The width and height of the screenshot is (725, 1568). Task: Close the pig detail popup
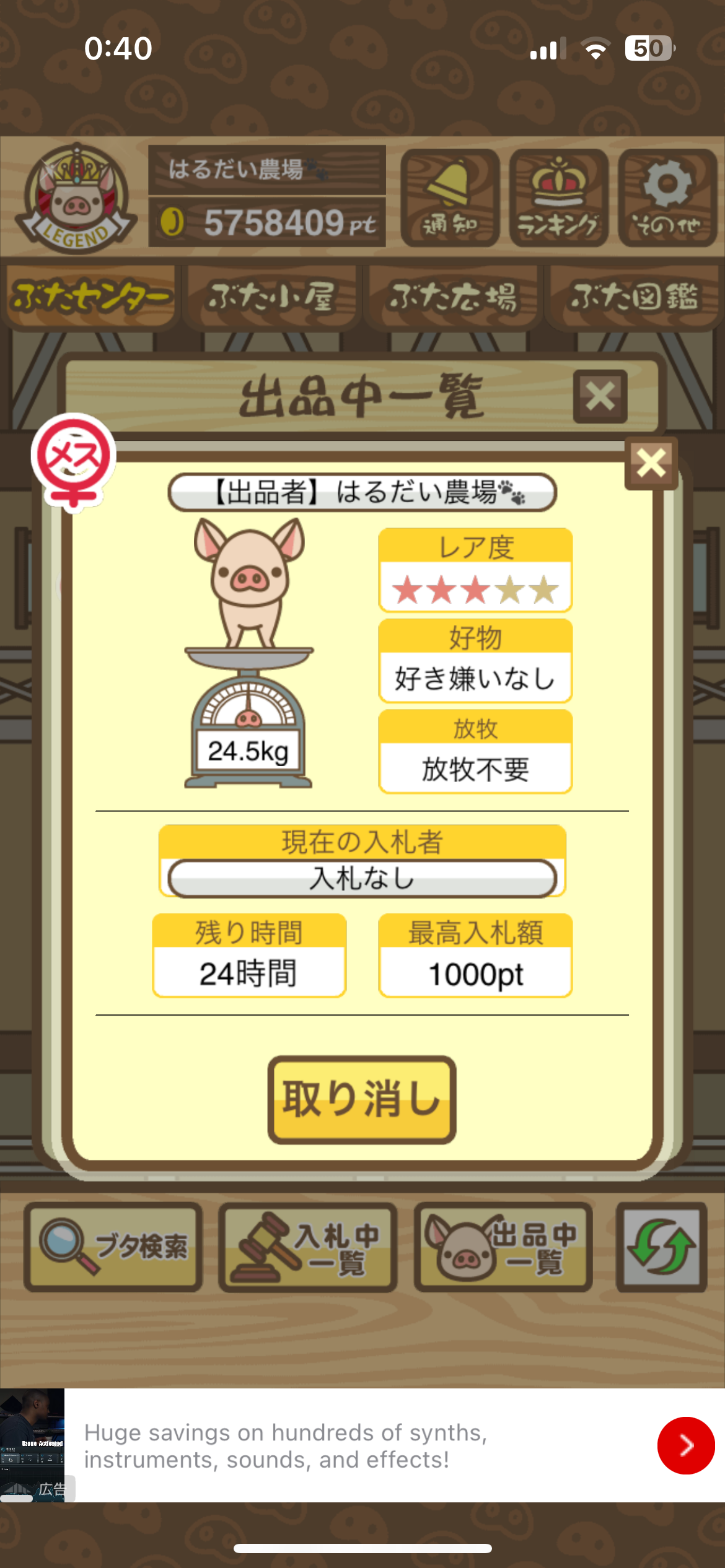(651, 463)
